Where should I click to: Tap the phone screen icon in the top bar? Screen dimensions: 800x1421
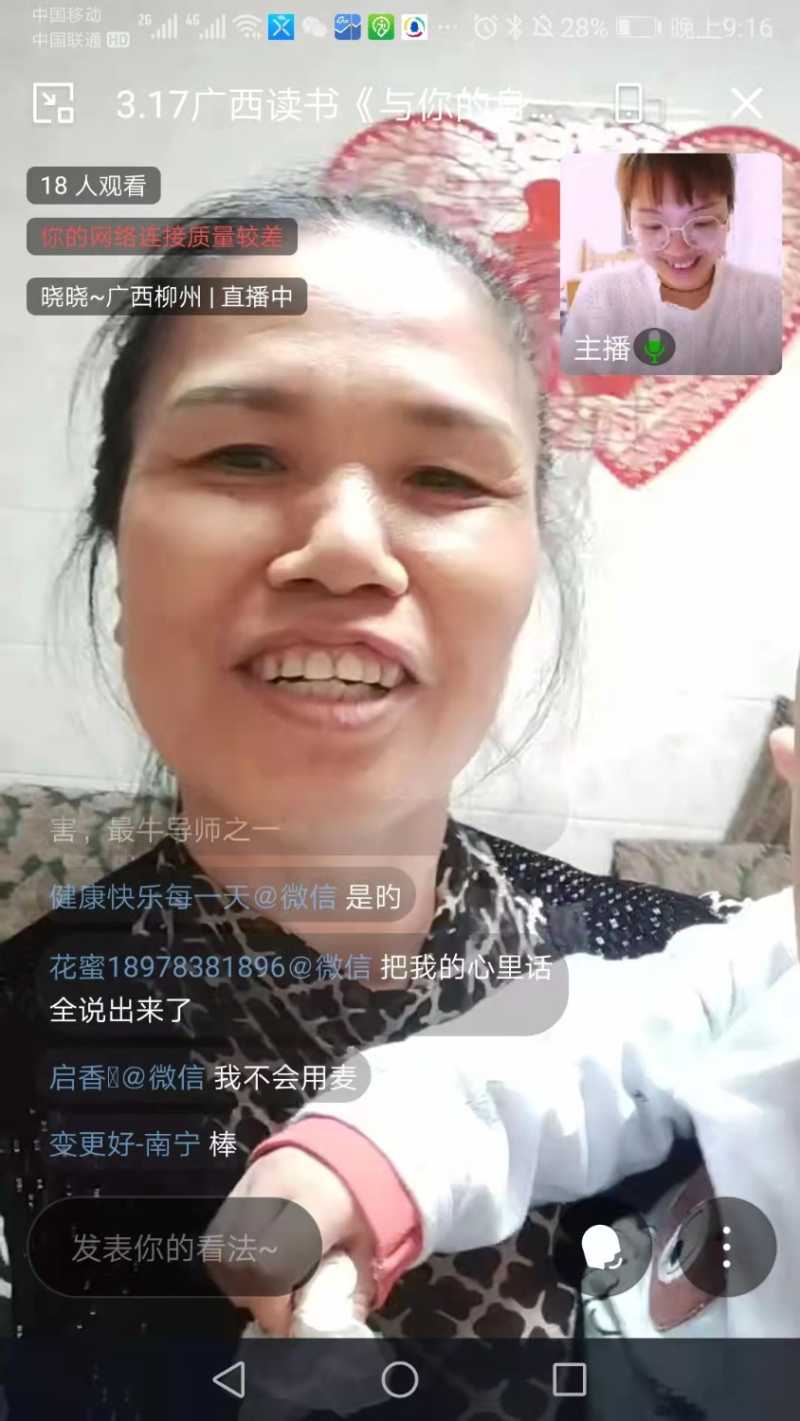click(629, 103)
